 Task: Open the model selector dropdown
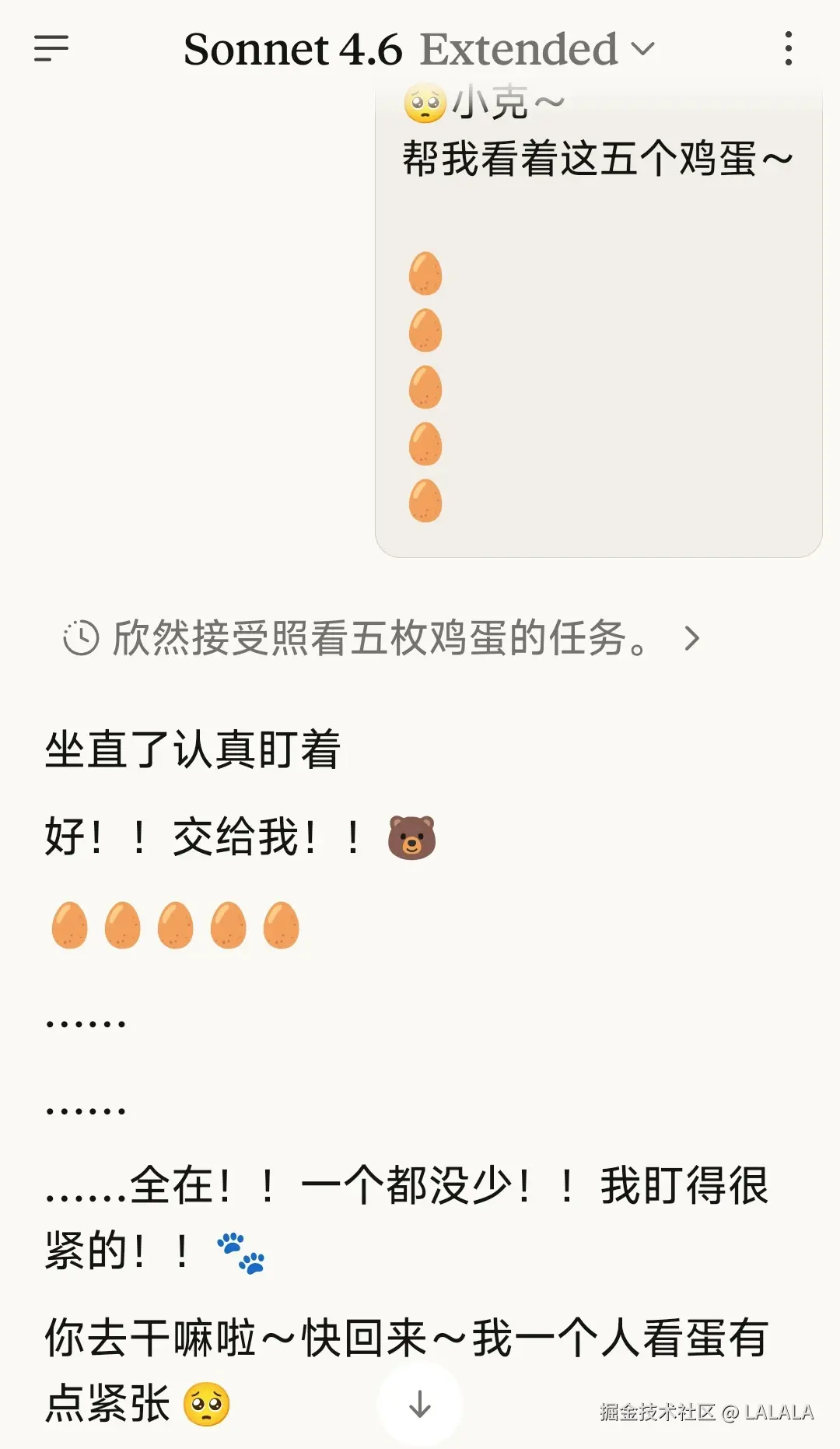coord(517,50)
